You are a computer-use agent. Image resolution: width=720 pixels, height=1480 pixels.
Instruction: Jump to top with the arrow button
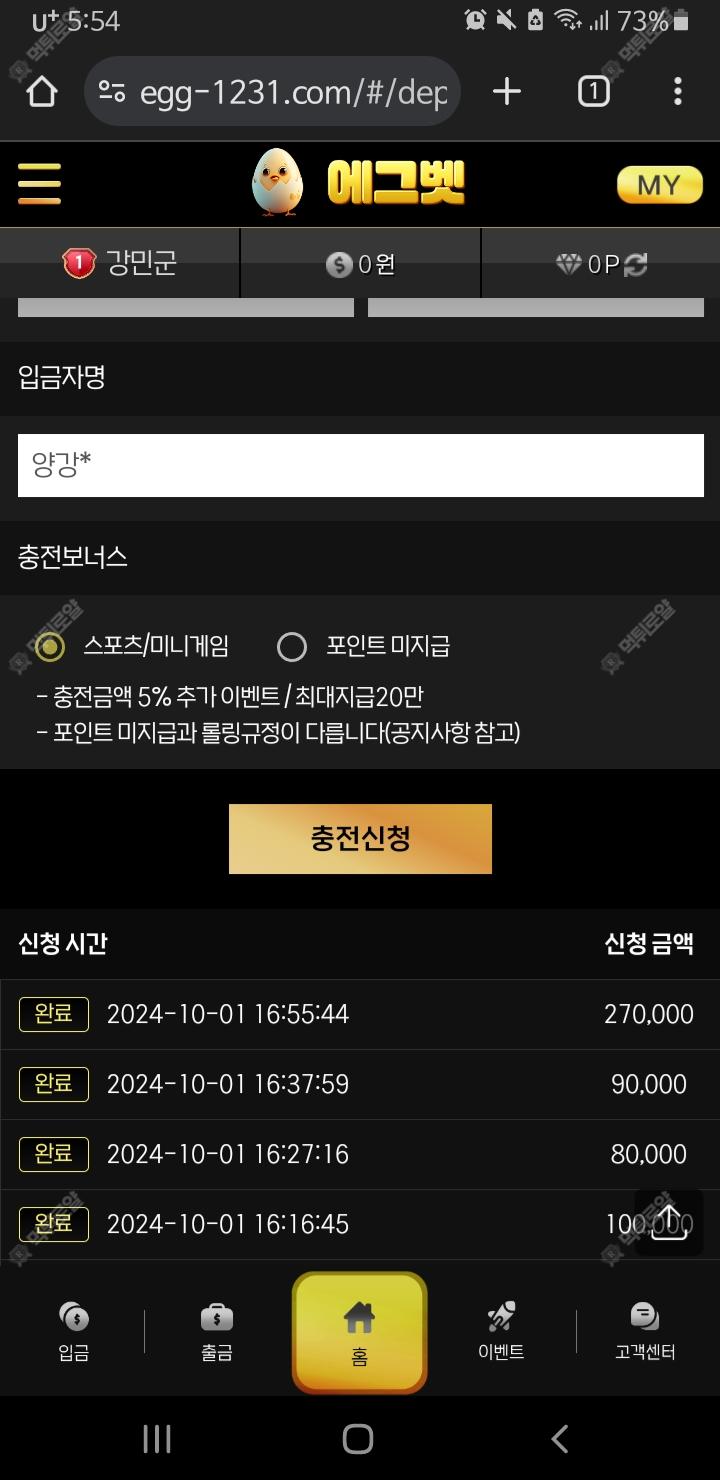tap(669, 1222)
